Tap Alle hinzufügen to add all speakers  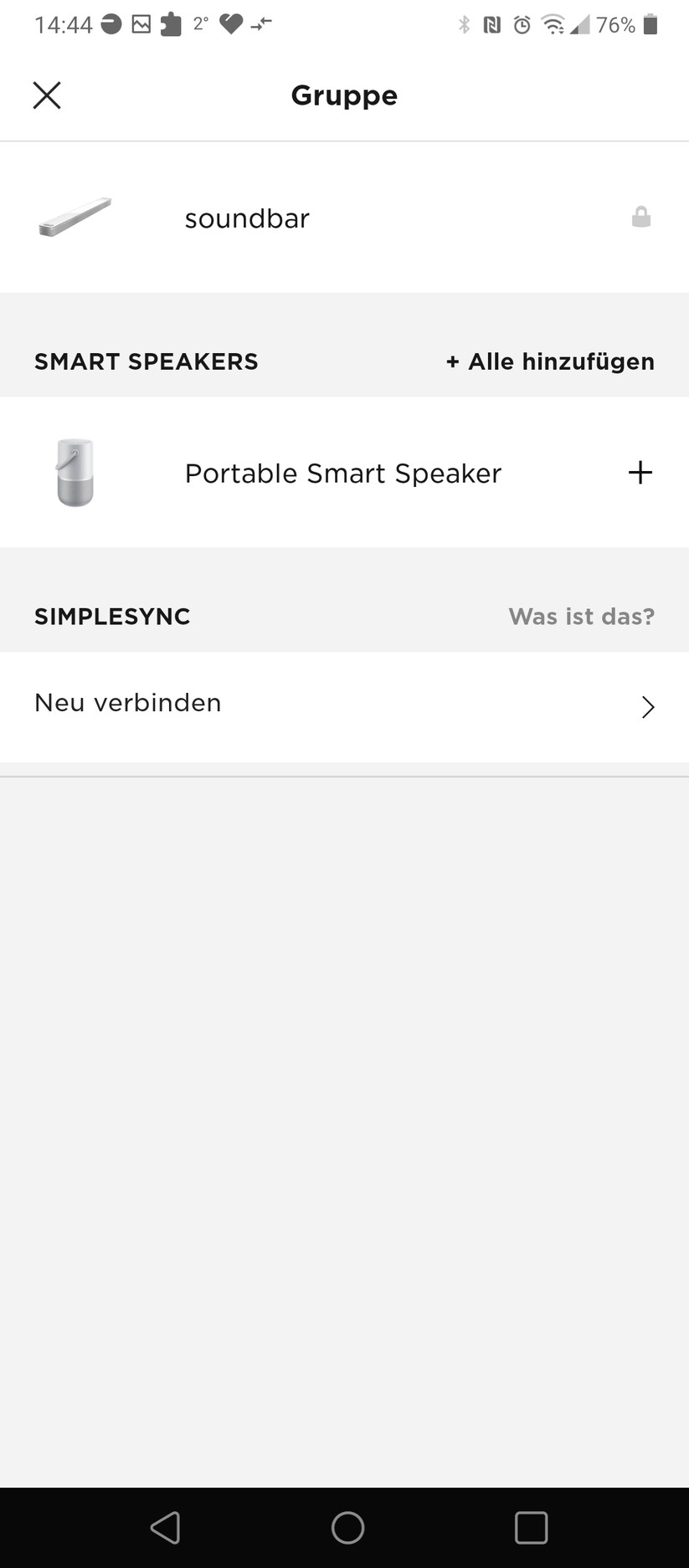point(551,361)
